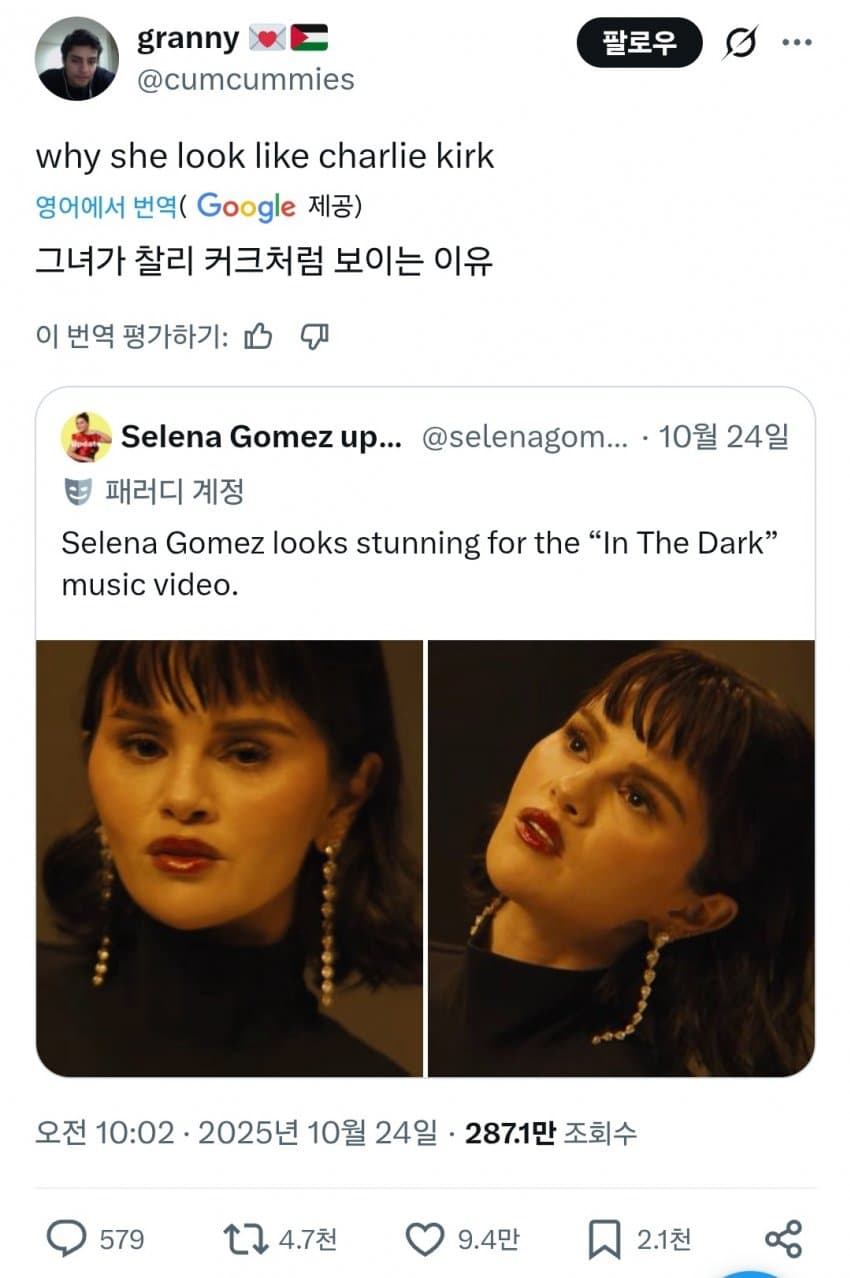Like this post with the heart

coord(426,1240)
